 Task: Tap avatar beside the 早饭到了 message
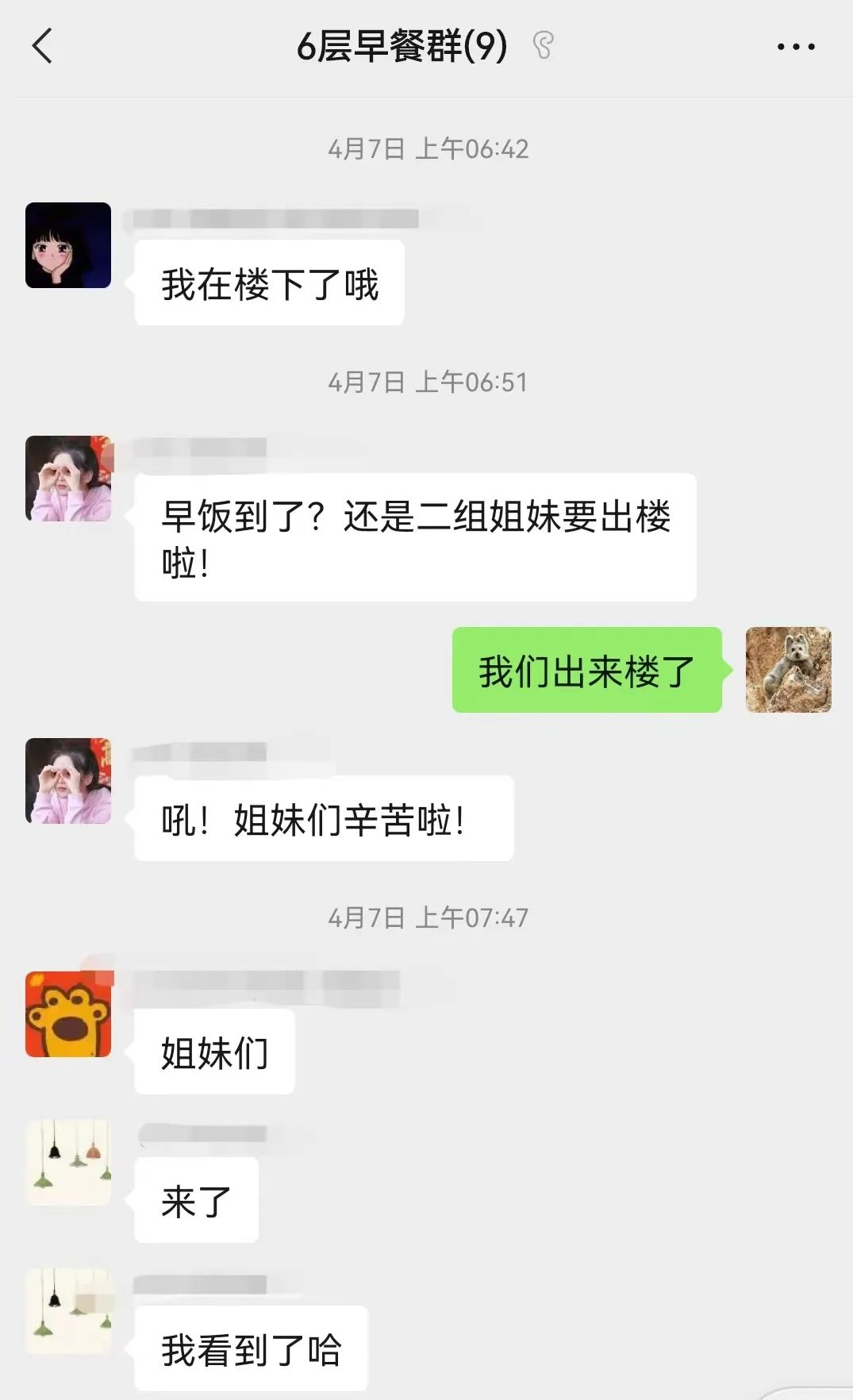coord(68,479)
